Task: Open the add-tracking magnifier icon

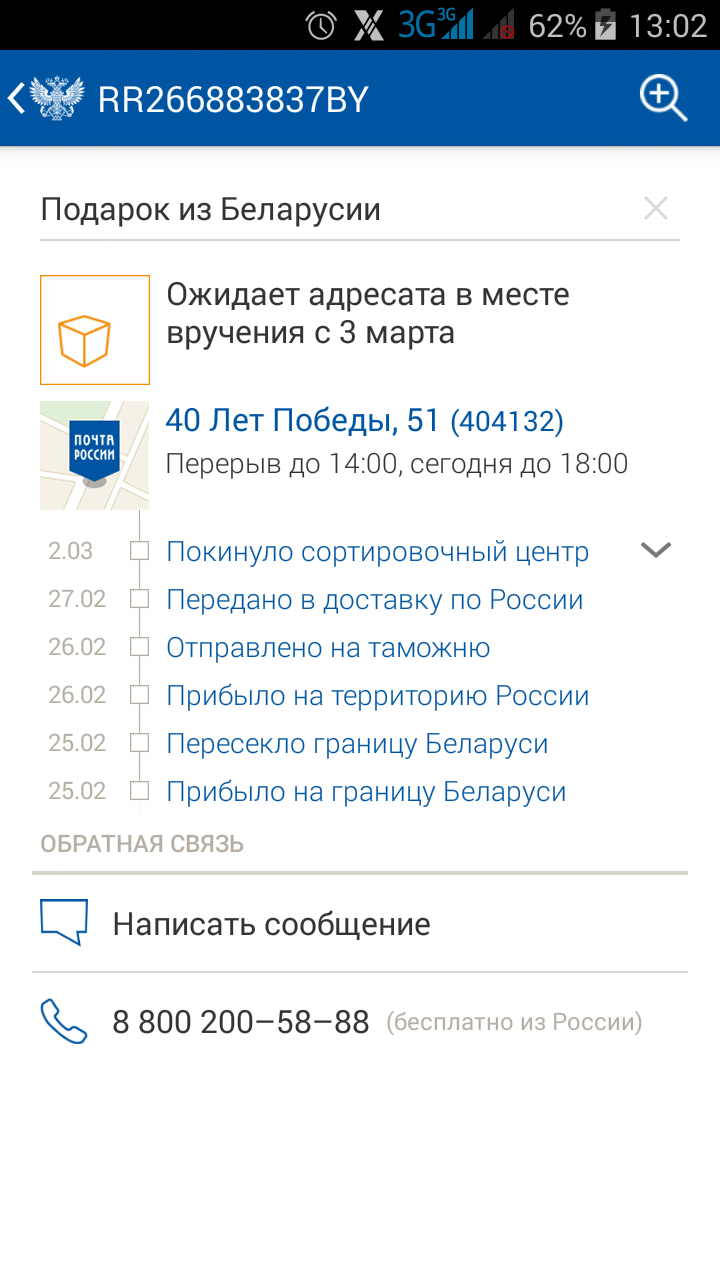Action: pos(663,99)
